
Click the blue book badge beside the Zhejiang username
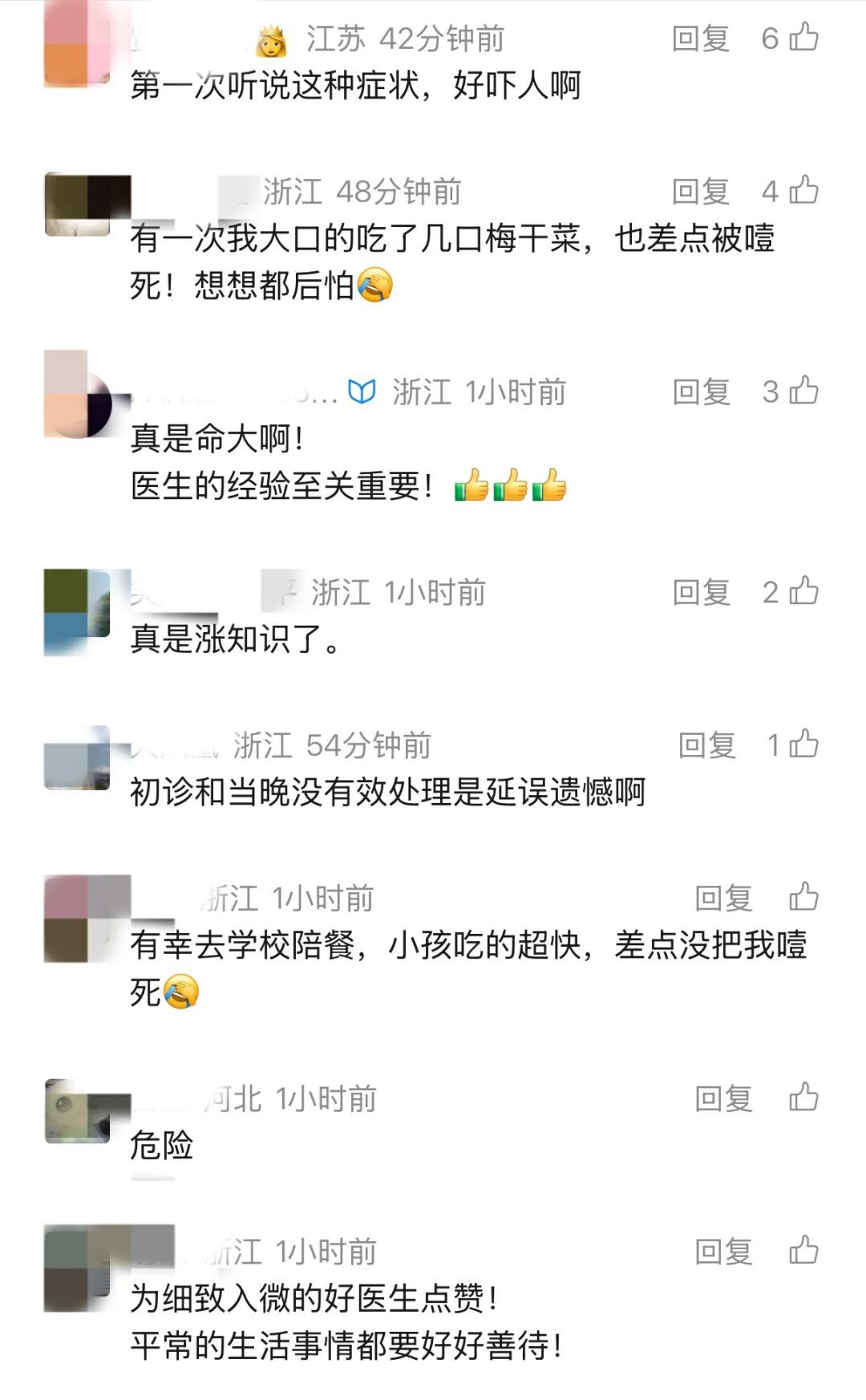(x=363, y=392)
